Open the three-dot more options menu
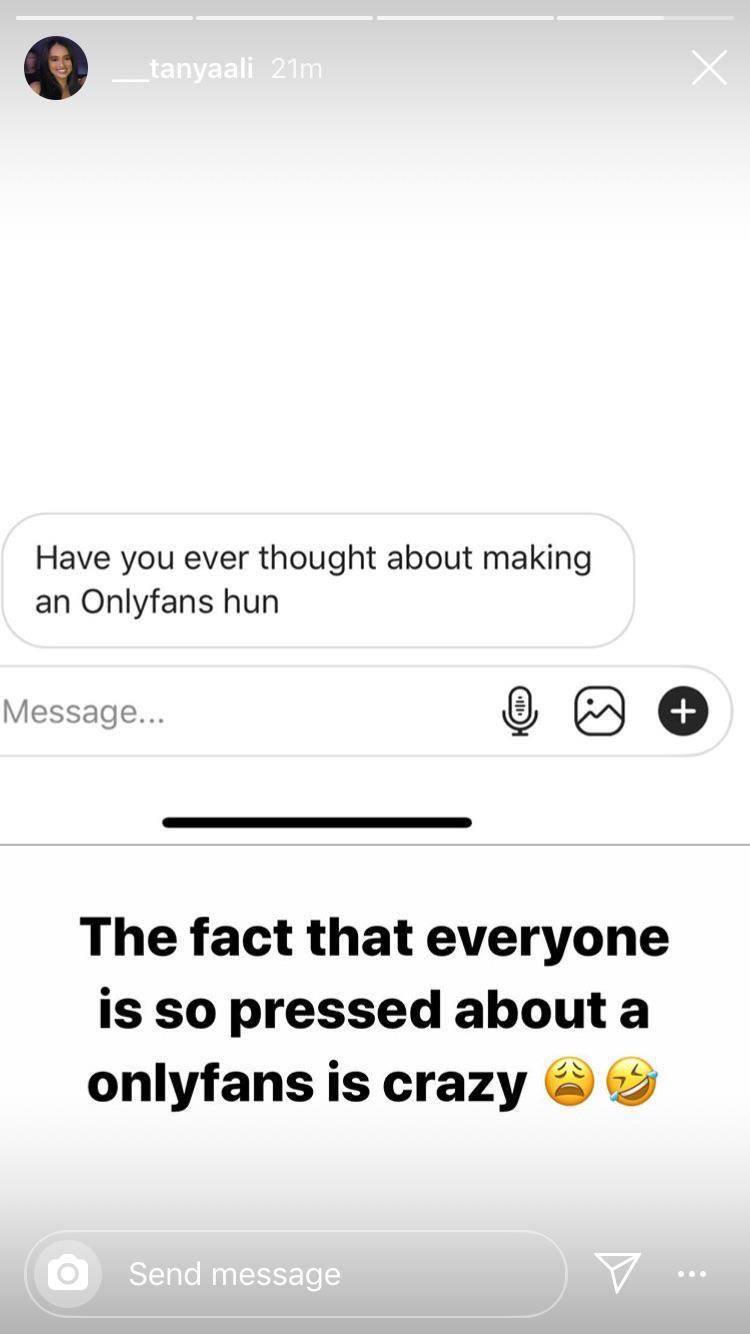Screen dimensions: 750x1334 [692, 1274]
